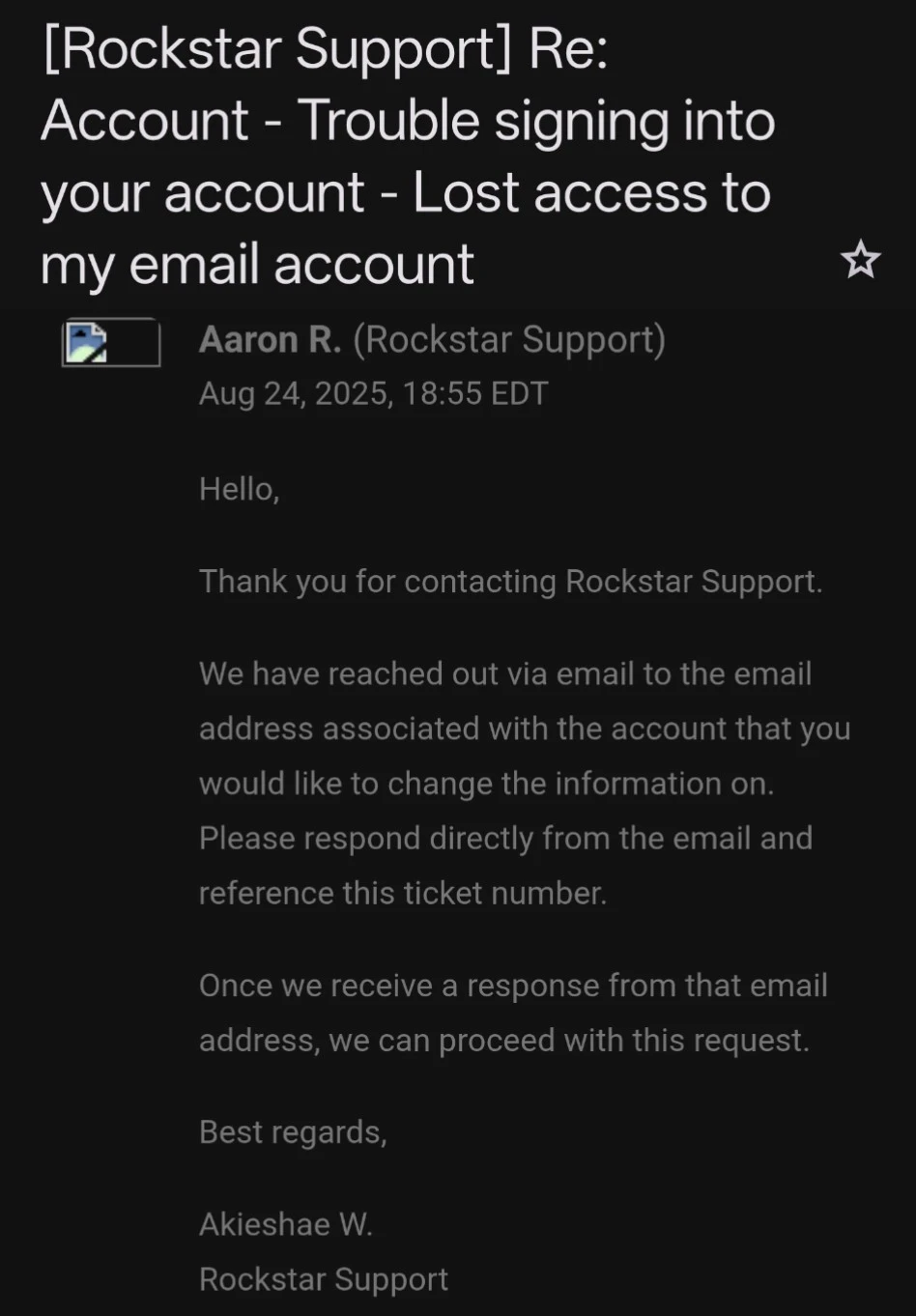Viewport: 916px width, 1316px height.
Task: Open Aaron R.'s sender avatar
Action: coord(111,343)
